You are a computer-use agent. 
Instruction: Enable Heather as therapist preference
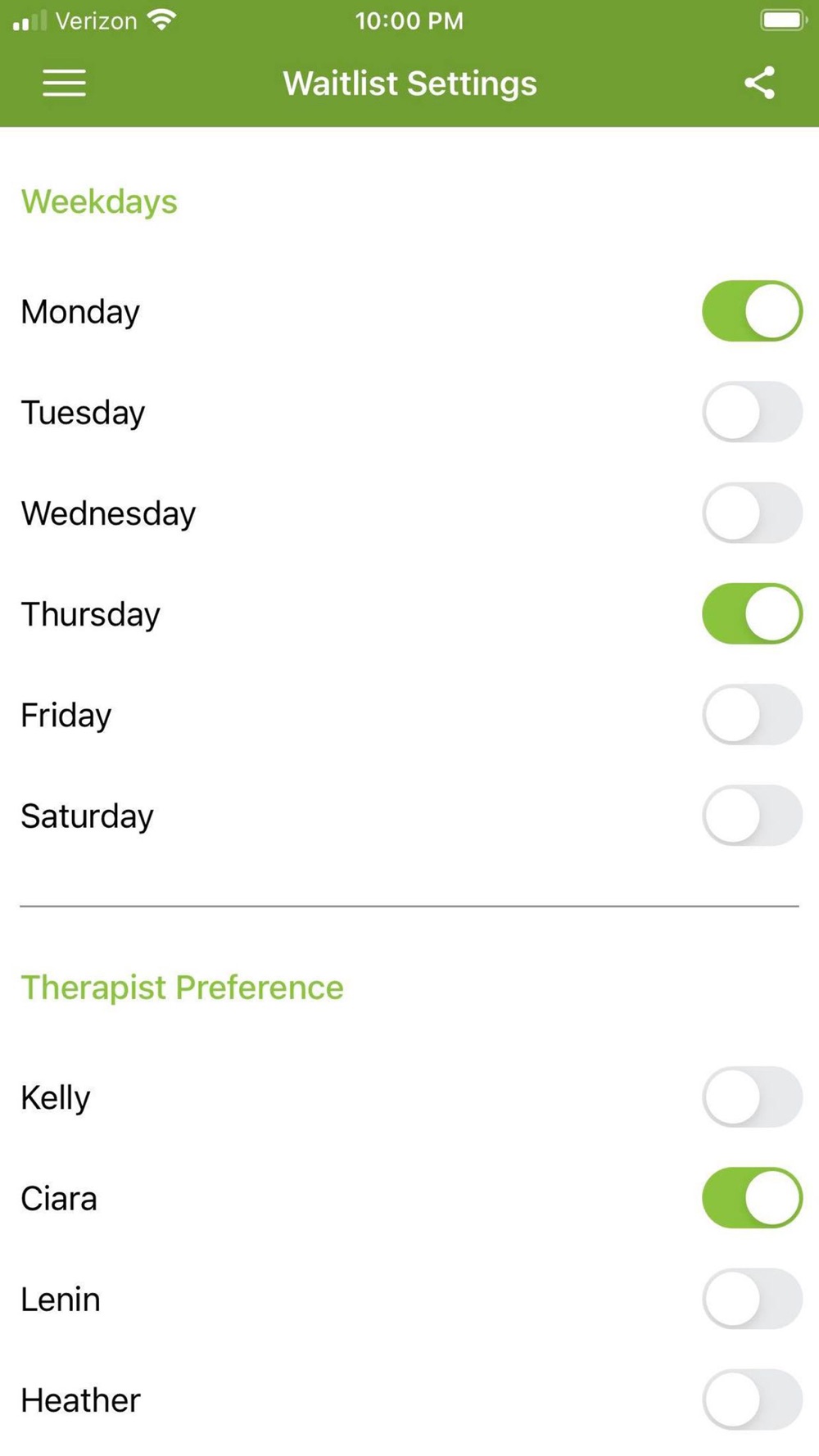click(x=752, y=1399)
